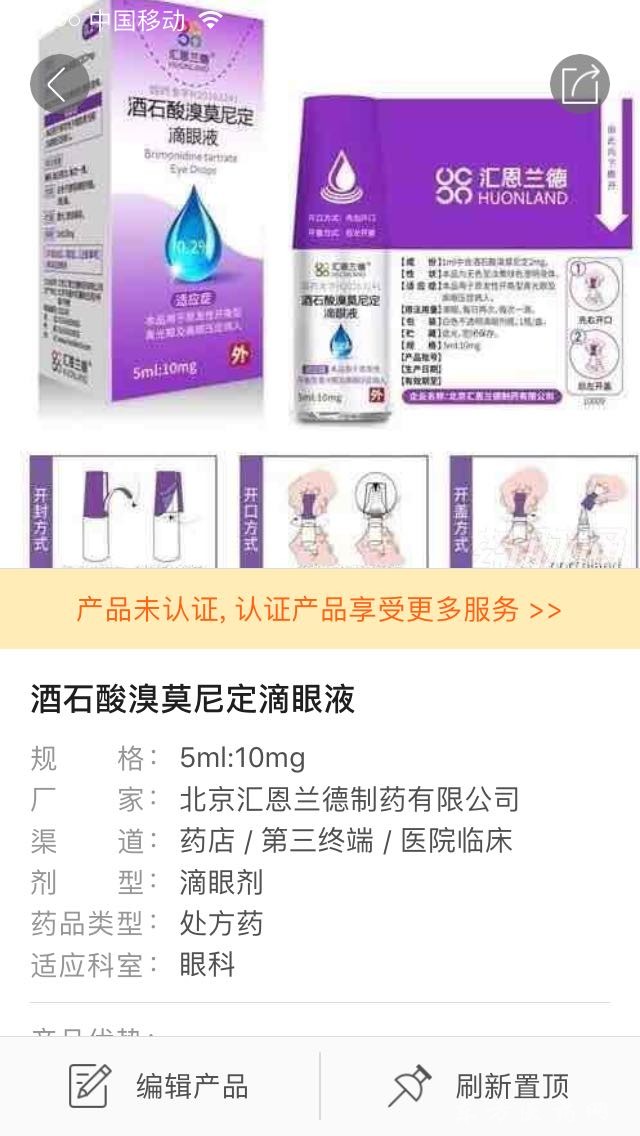Share this product via the top-right icon

[580, 83]
